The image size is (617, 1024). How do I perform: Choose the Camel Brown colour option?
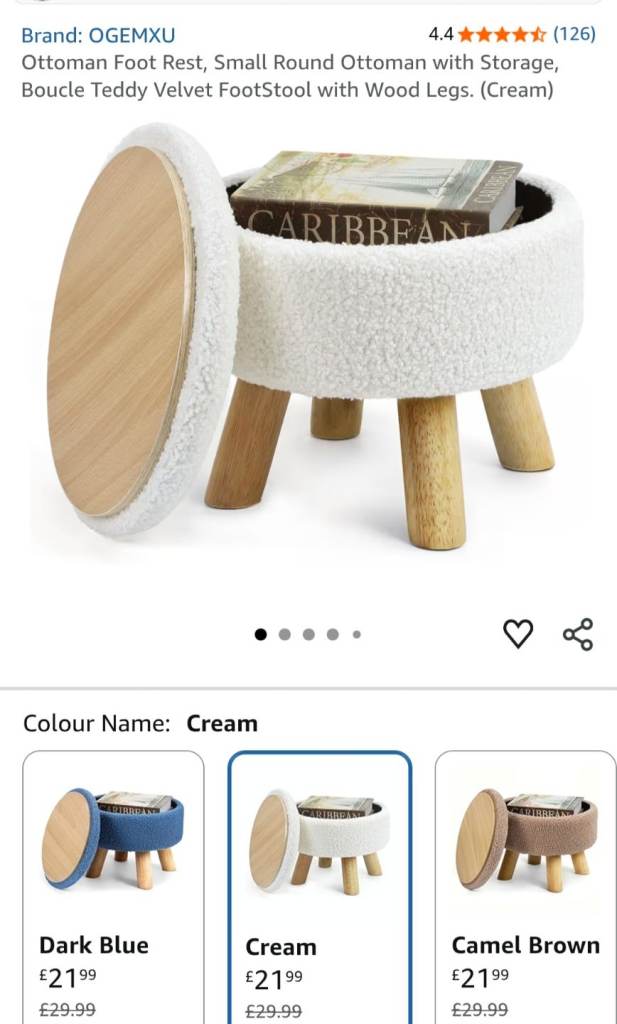(x=525, y=885)
